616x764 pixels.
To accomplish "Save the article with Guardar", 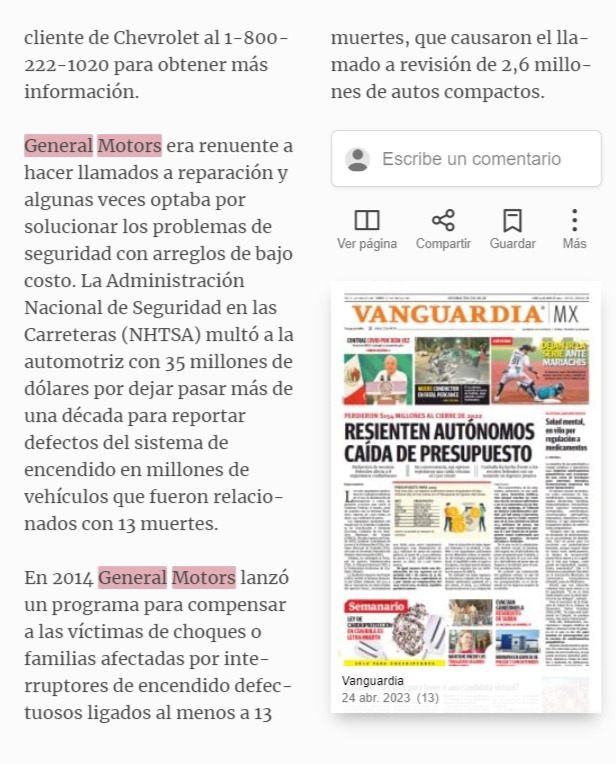I will 512,229.
